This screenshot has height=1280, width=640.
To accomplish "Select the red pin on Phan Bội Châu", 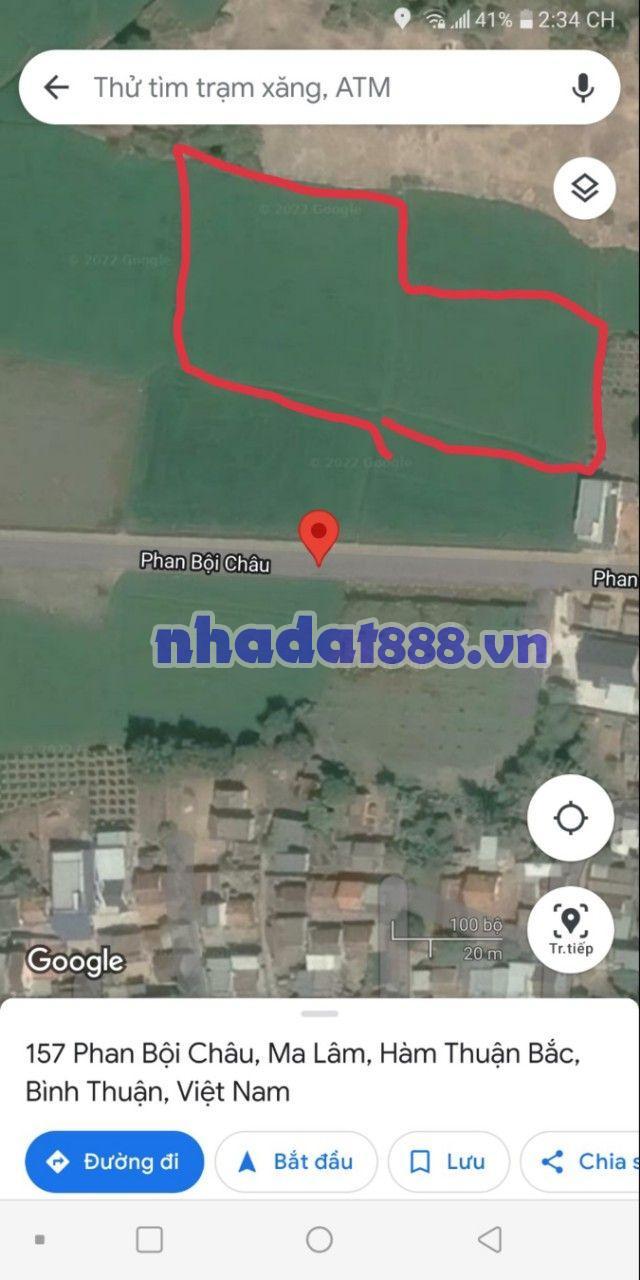I will pos(320,535).
